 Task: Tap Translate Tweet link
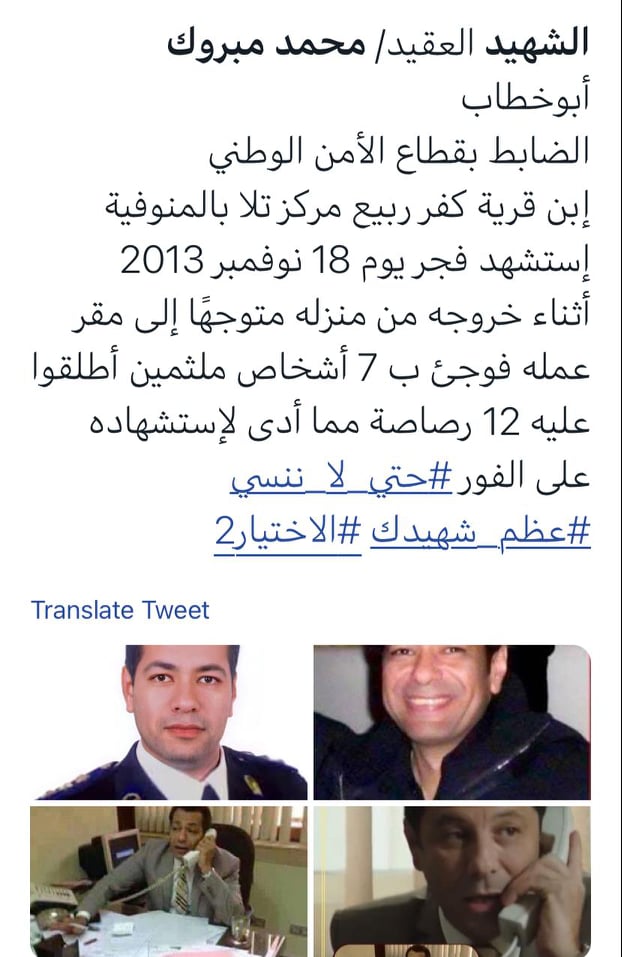point(120,610)
